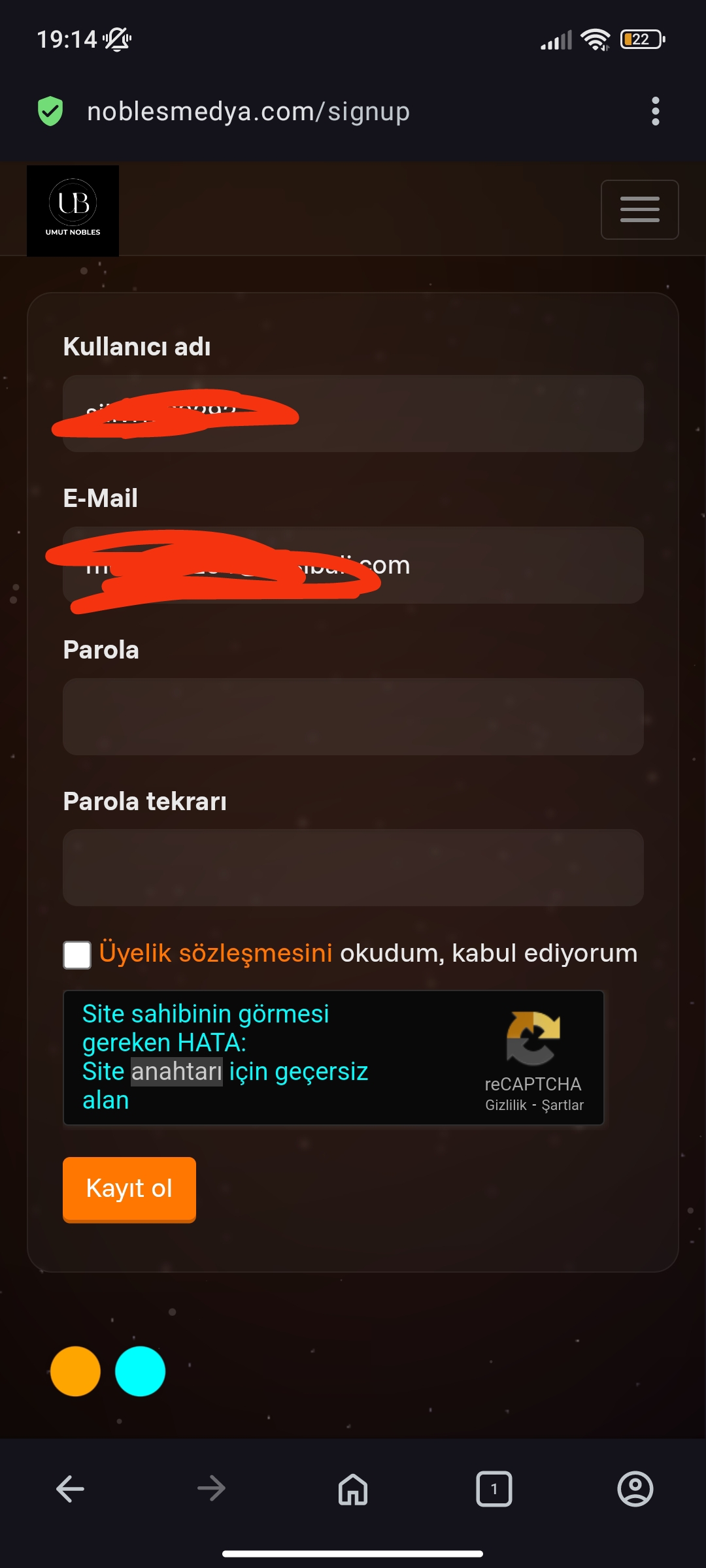Open the browser overflow menu
706x1568 pixels.
[x=655, y=112]
